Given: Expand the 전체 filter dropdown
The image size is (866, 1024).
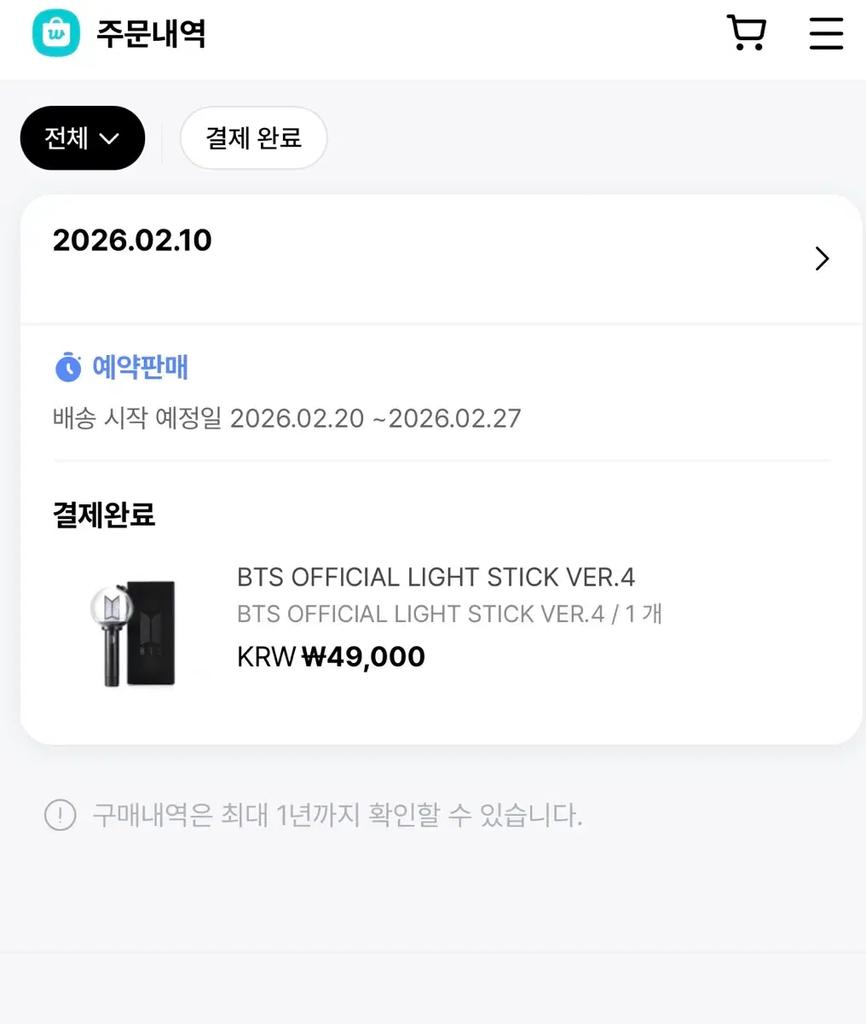Looking at the screenshot, I should click(82, 138).
